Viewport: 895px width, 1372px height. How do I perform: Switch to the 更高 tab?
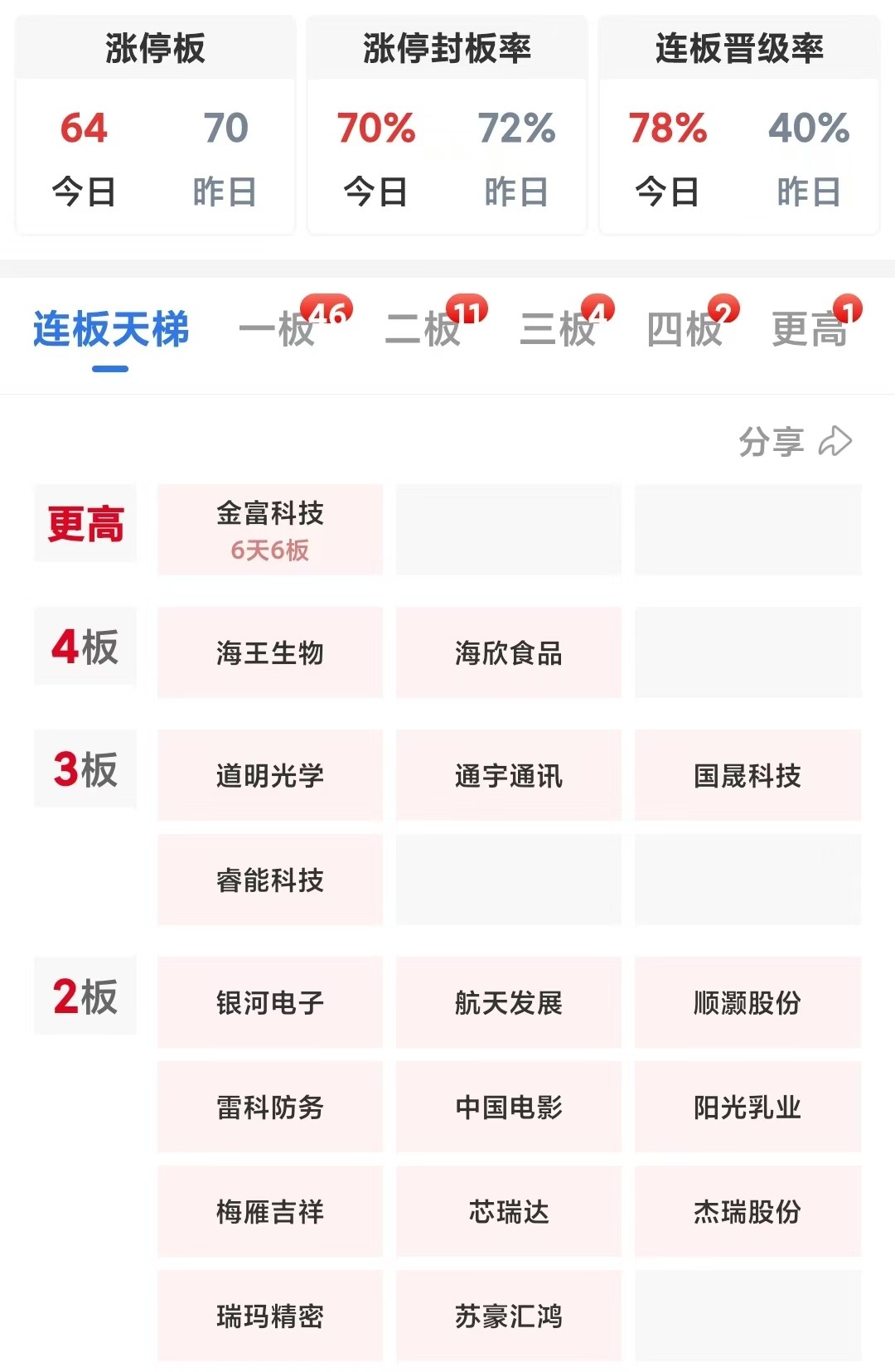pos(810,329)
